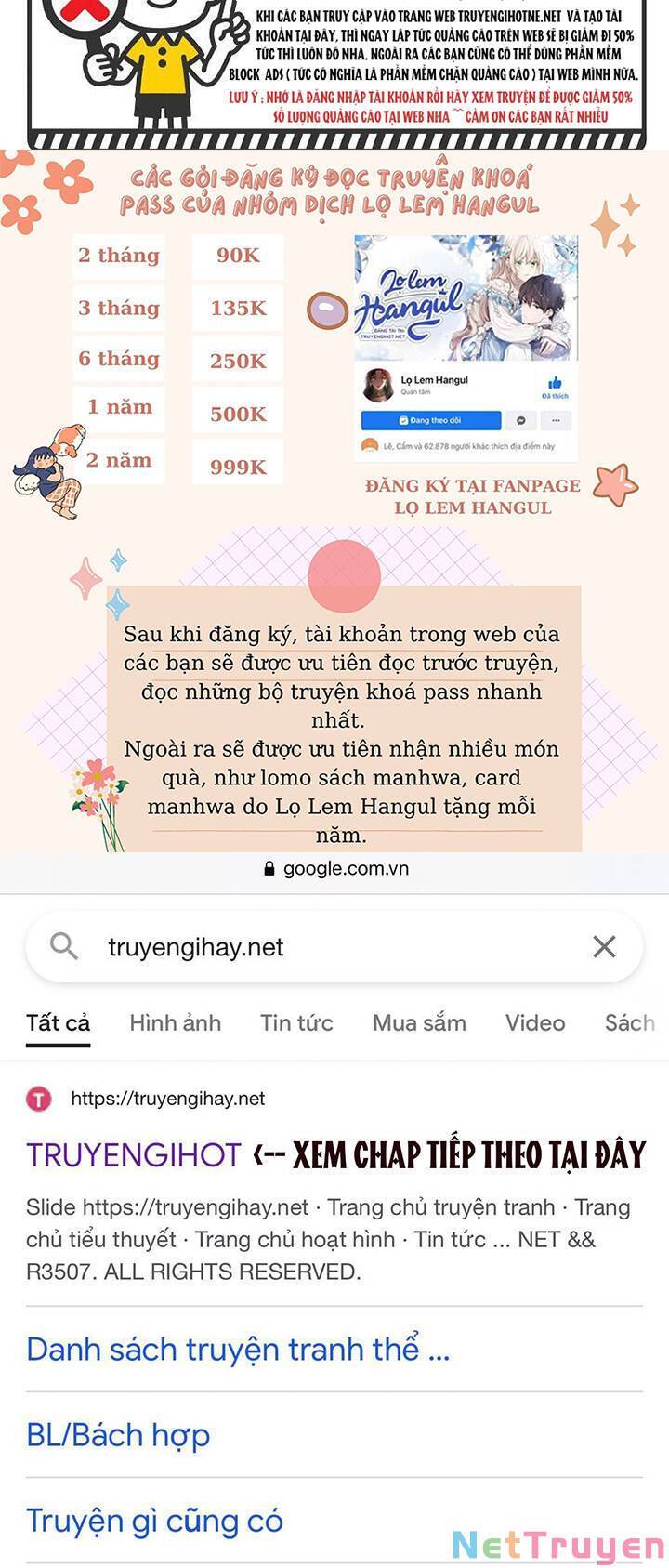669x1568 pixels.
Task: Switch to the Video tab
Action: pyautogui.click(x=535, y=1022)
